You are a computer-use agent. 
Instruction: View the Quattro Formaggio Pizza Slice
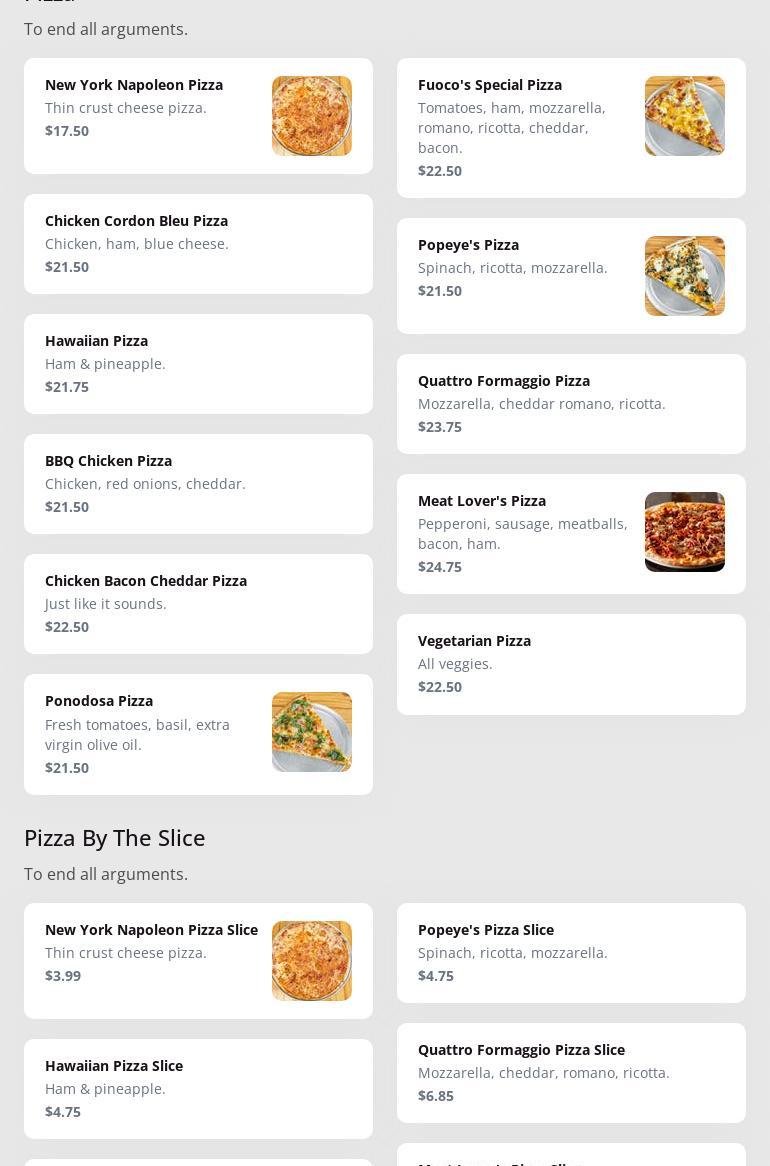point(571,1073)
